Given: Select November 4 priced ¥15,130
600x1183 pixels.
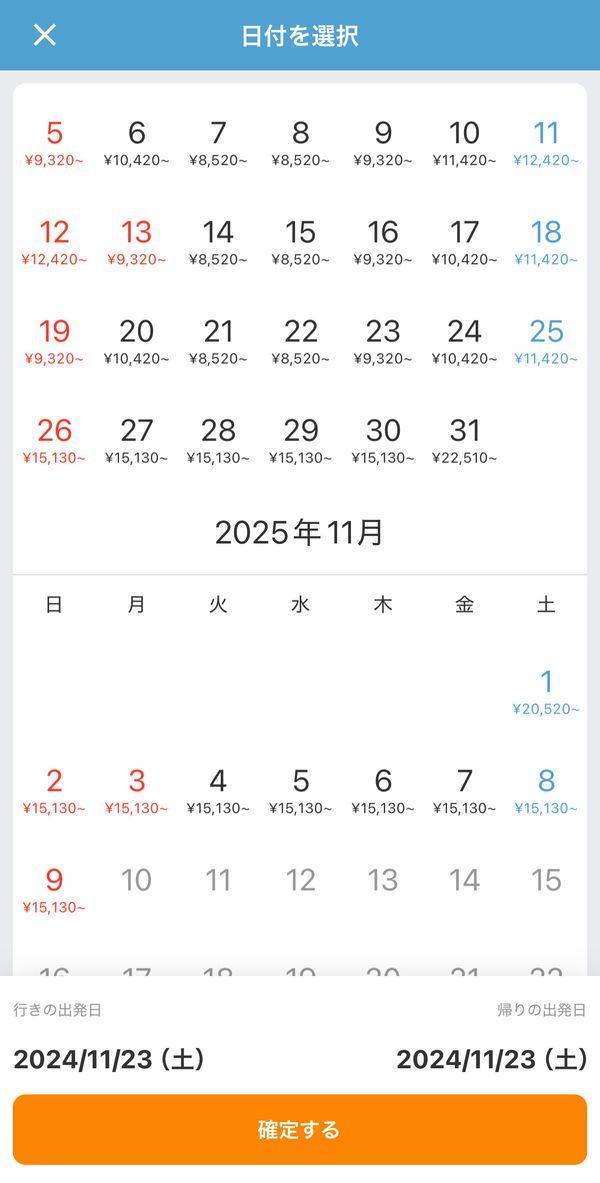Looking at the screenshot, I should (218, 791).
